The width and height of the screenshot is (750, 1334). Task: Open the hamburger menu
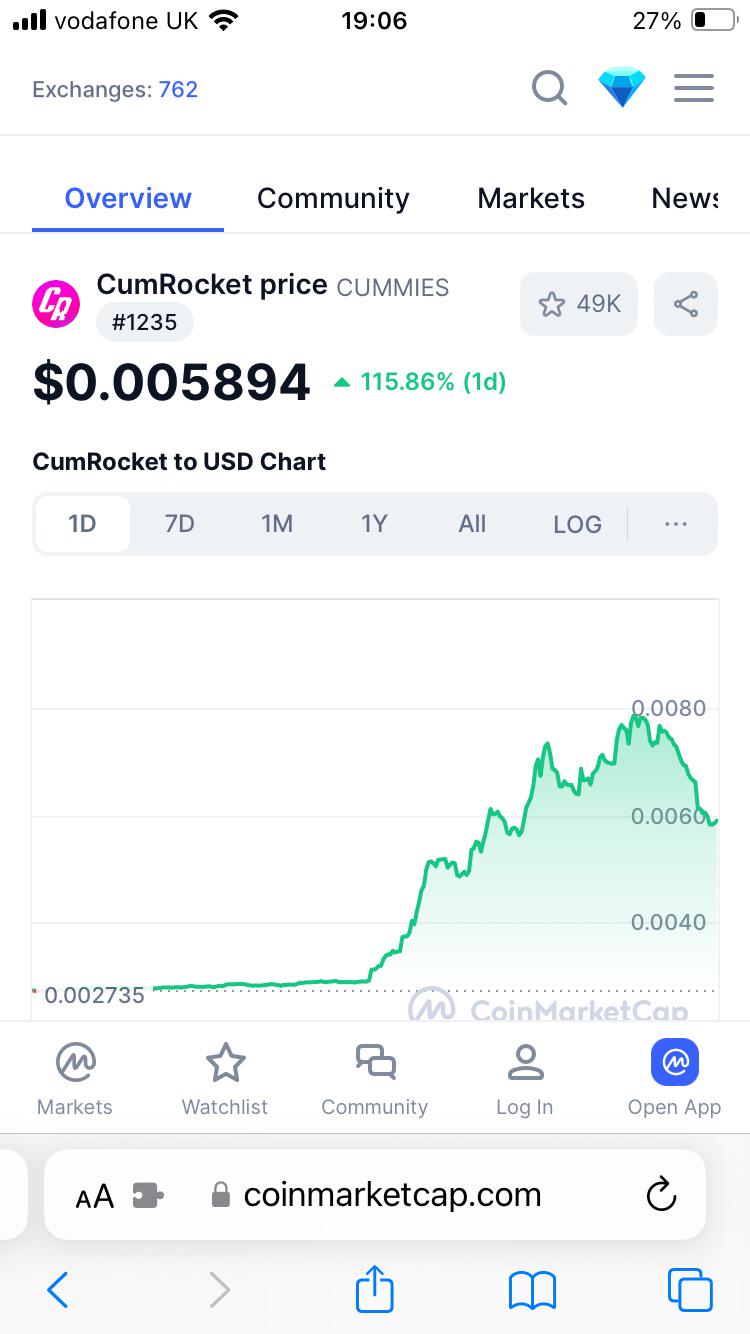click(x=694, y=88)
